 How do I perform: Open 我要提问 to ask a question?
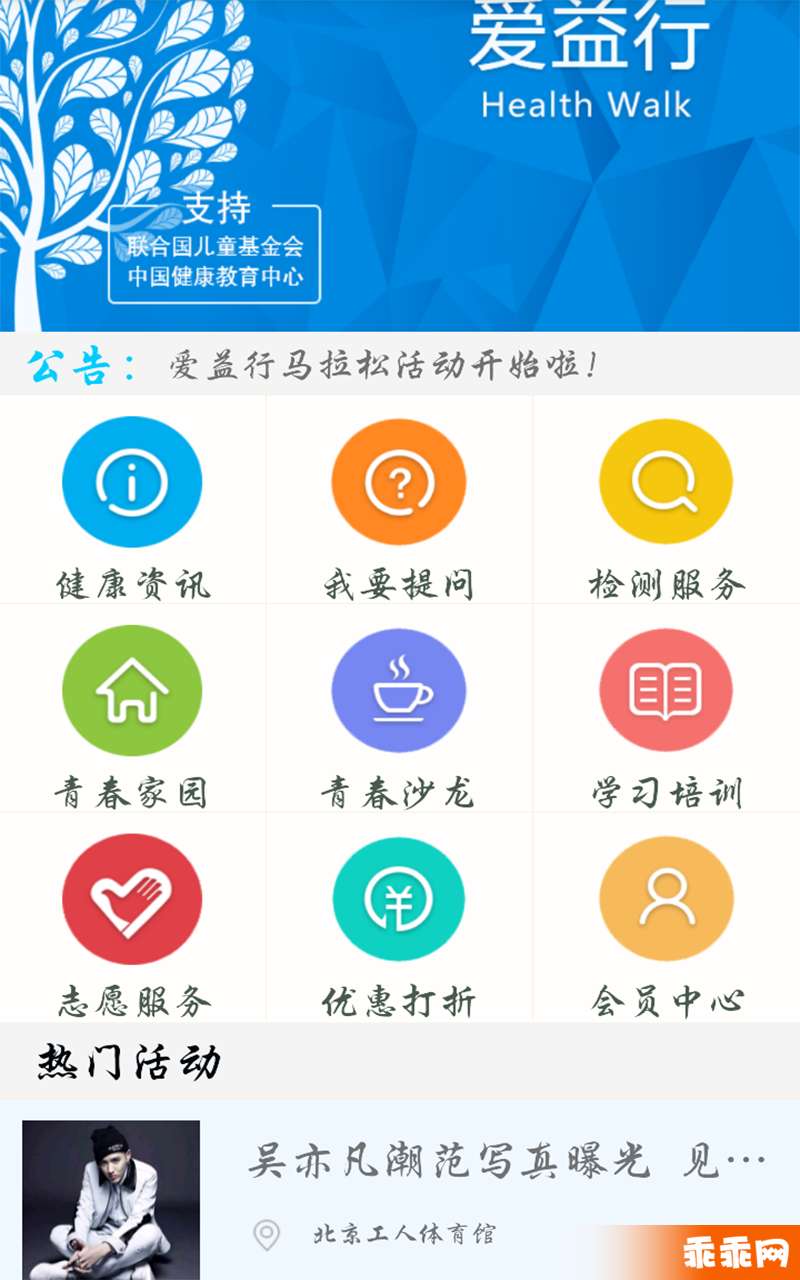[399, 500]
